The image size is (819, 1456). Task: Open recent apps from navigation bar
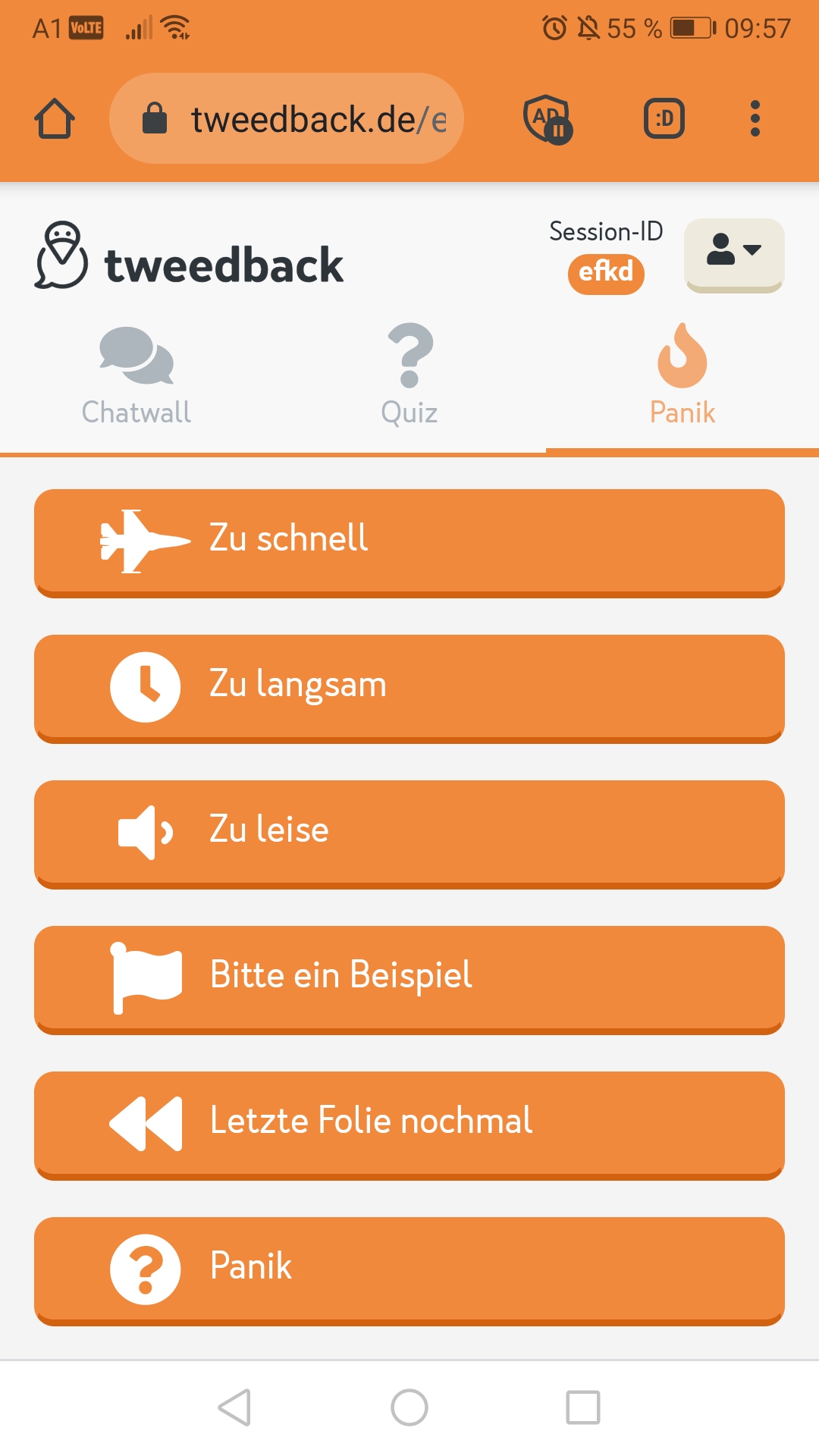(583, 1407)
